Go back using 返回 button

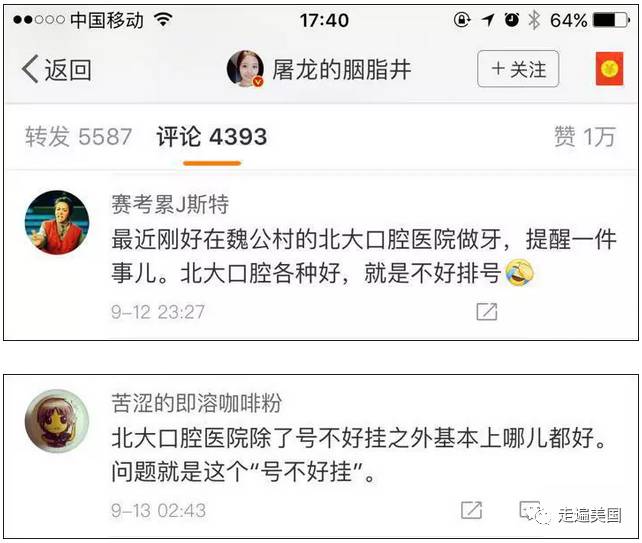[x=57, y=70]
